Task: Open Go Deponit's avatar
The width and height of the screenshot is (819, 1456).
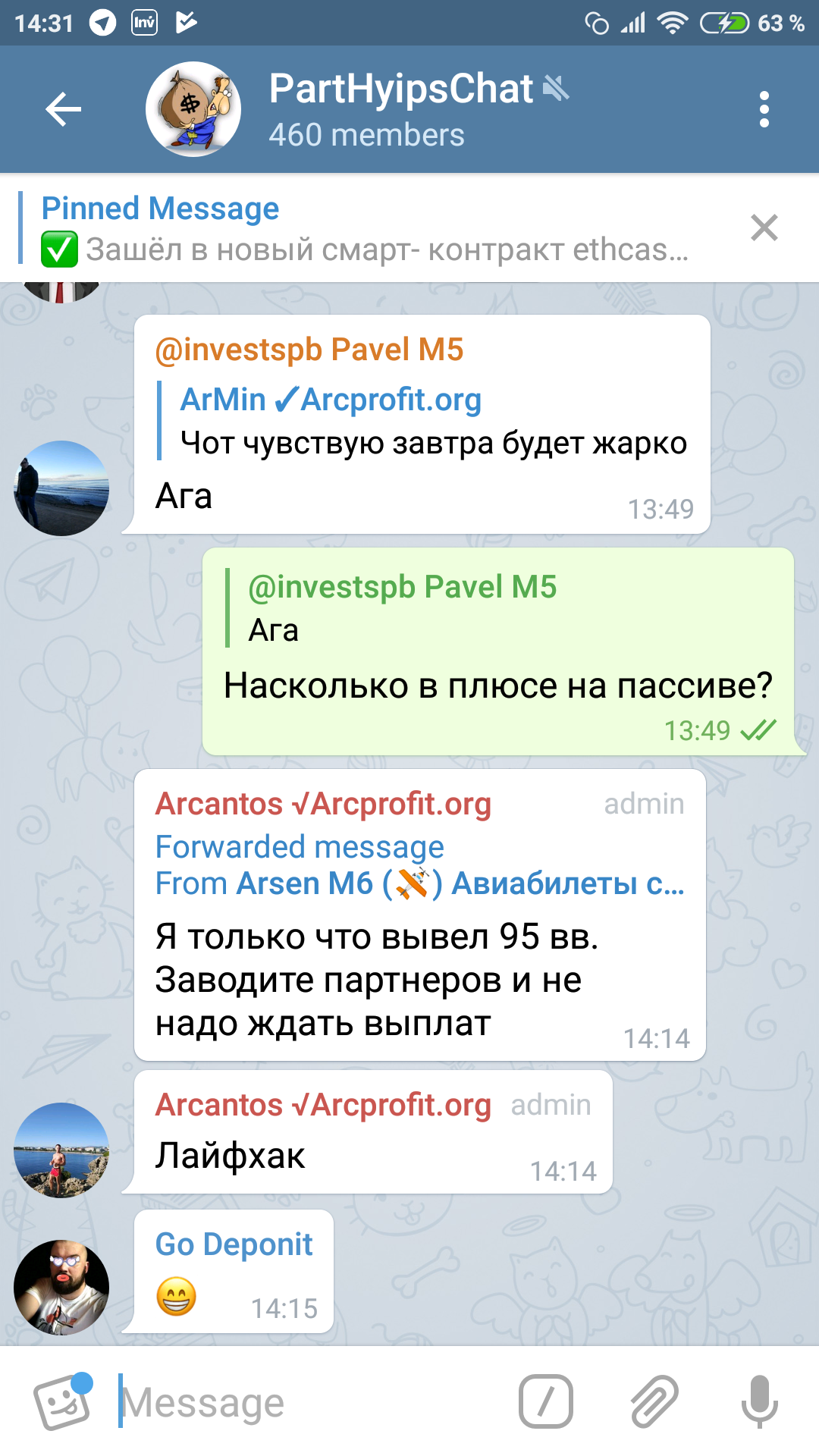Action: pyautogui.click(x=61, y=1287)
